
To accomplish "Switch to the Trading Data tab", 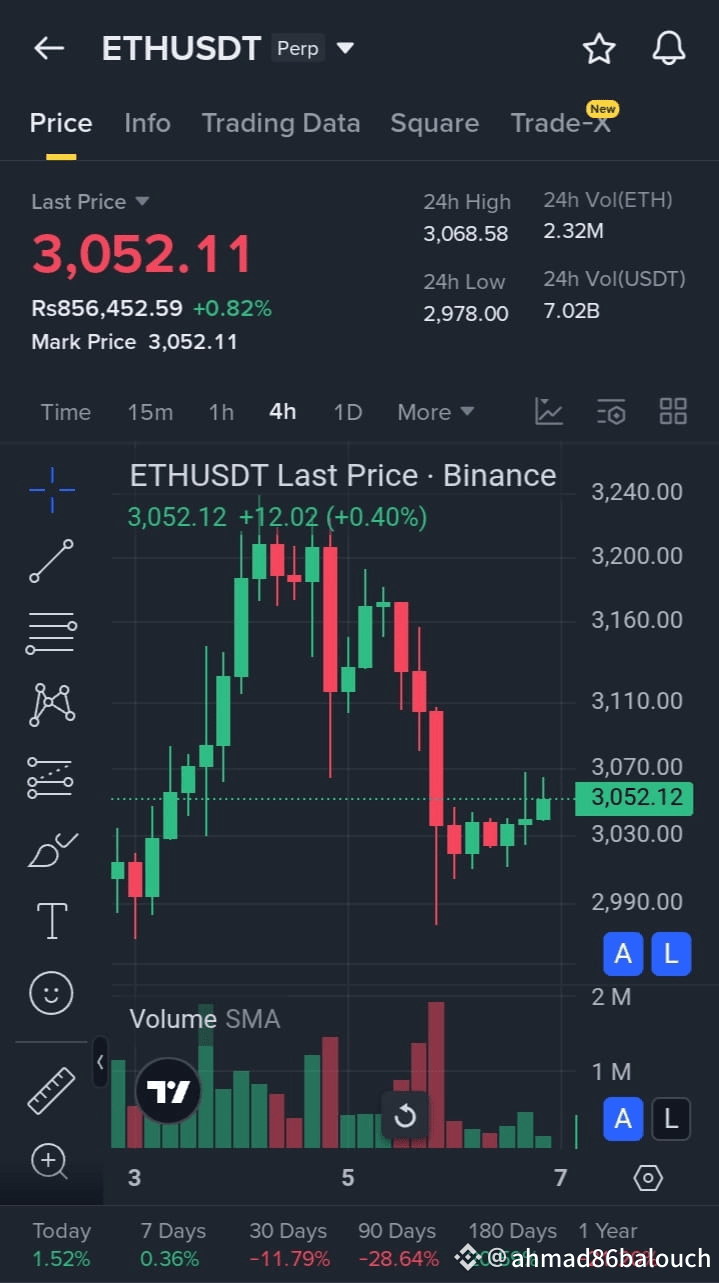I will tap(281, 123).
